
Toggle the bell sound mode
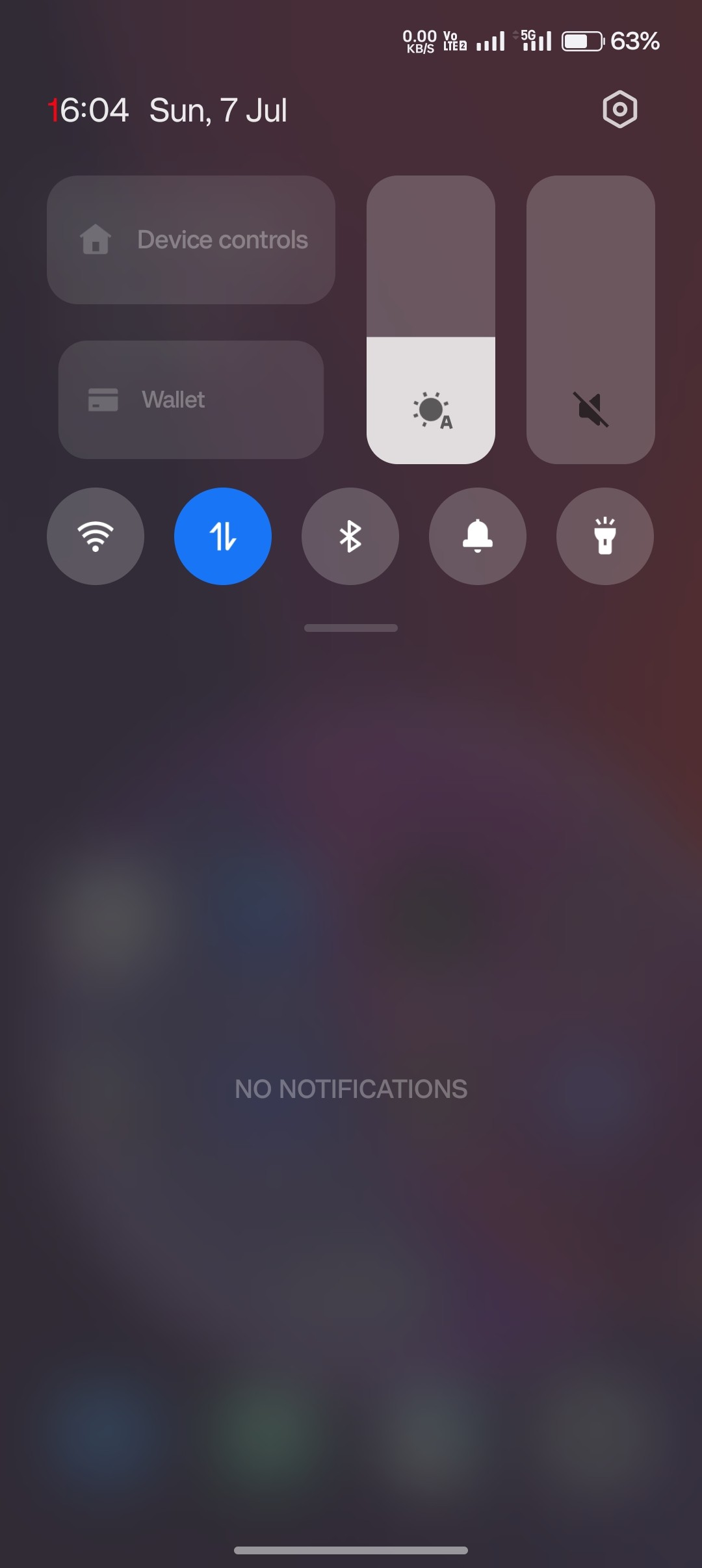(x=478, y=536)
